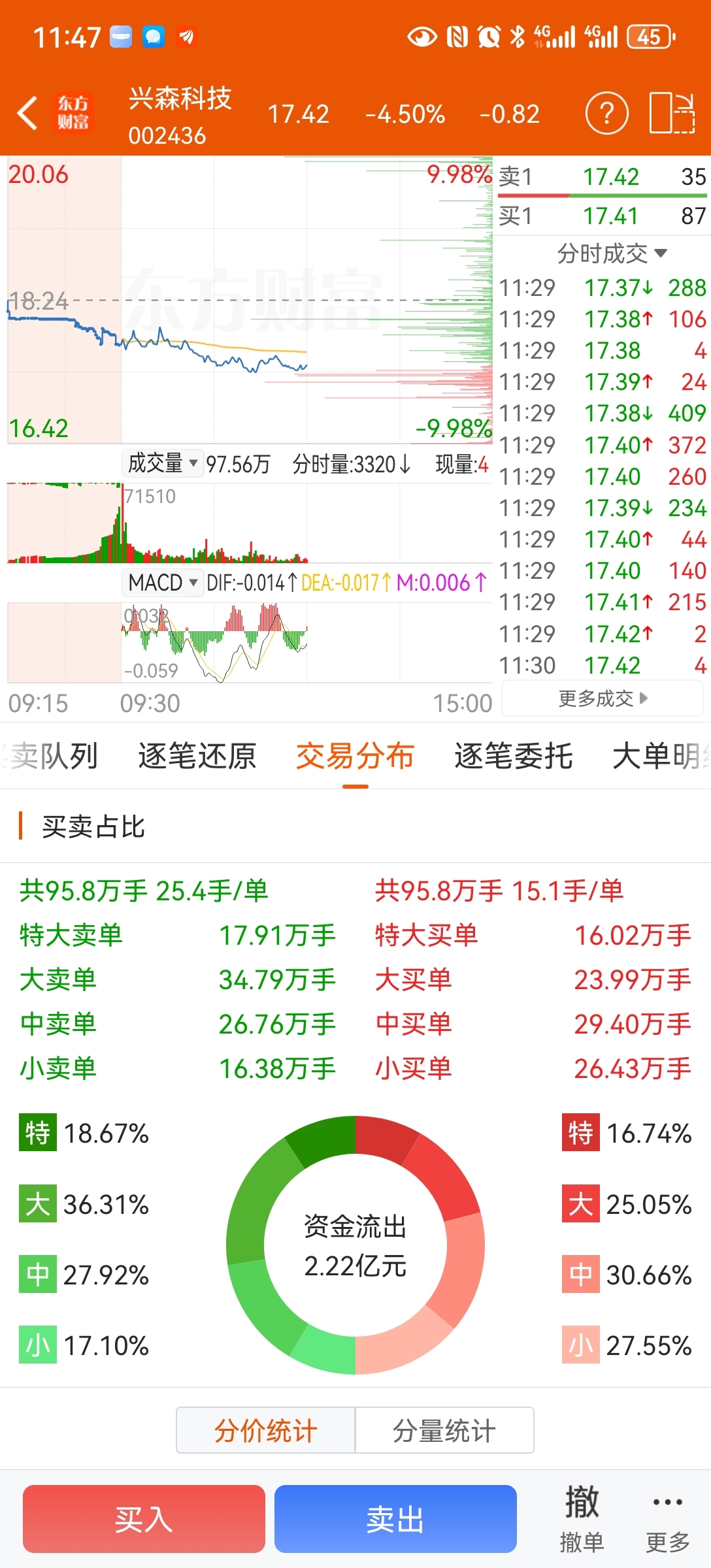This screenshot has height=1568, width=711.
Task: Switch to the 逐笔委托 tab
Action: (x=514, y=756)
